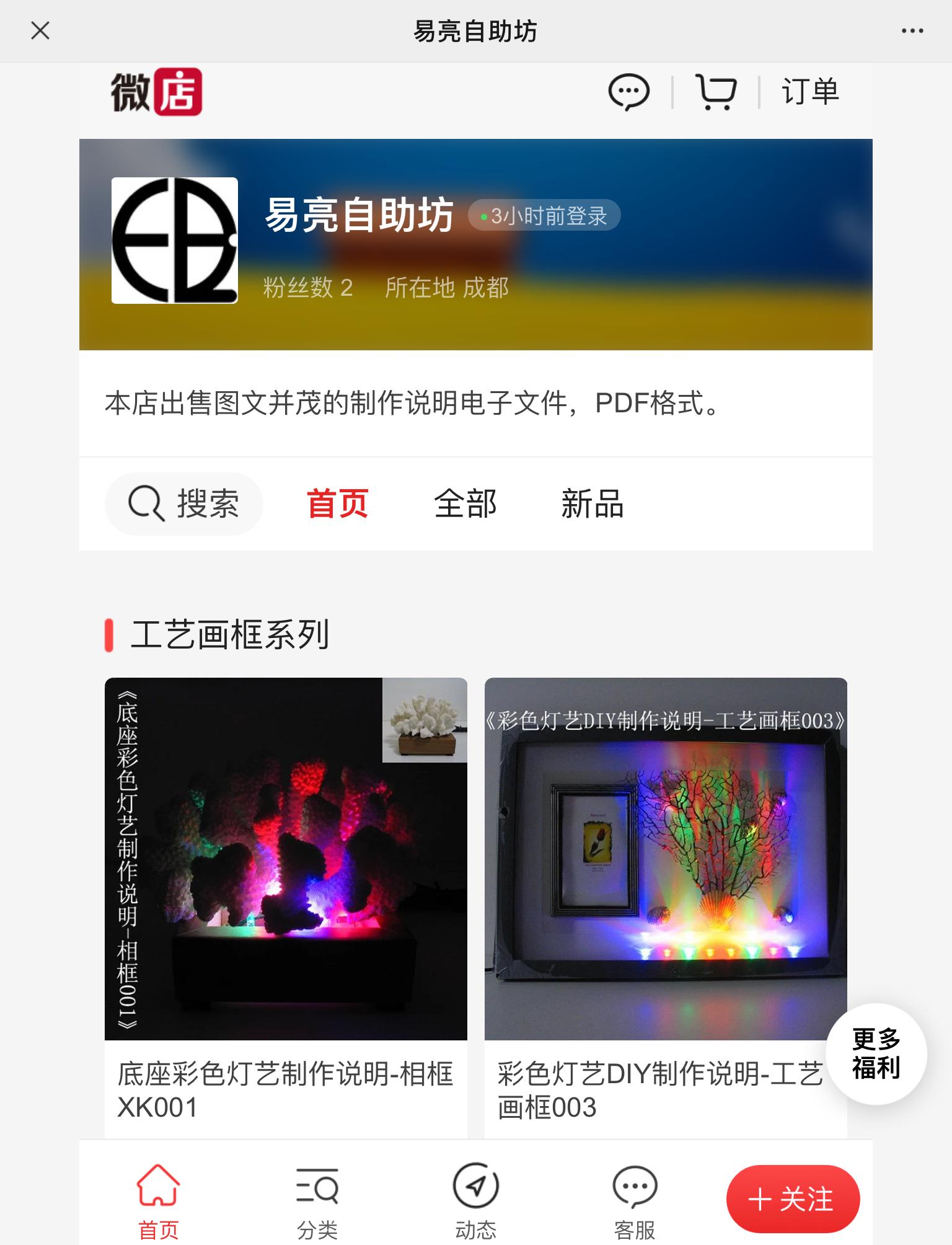Close the 易亮自助坊 page
The width and height of the screenshot is (952, 1245).
tap(40, 30)
